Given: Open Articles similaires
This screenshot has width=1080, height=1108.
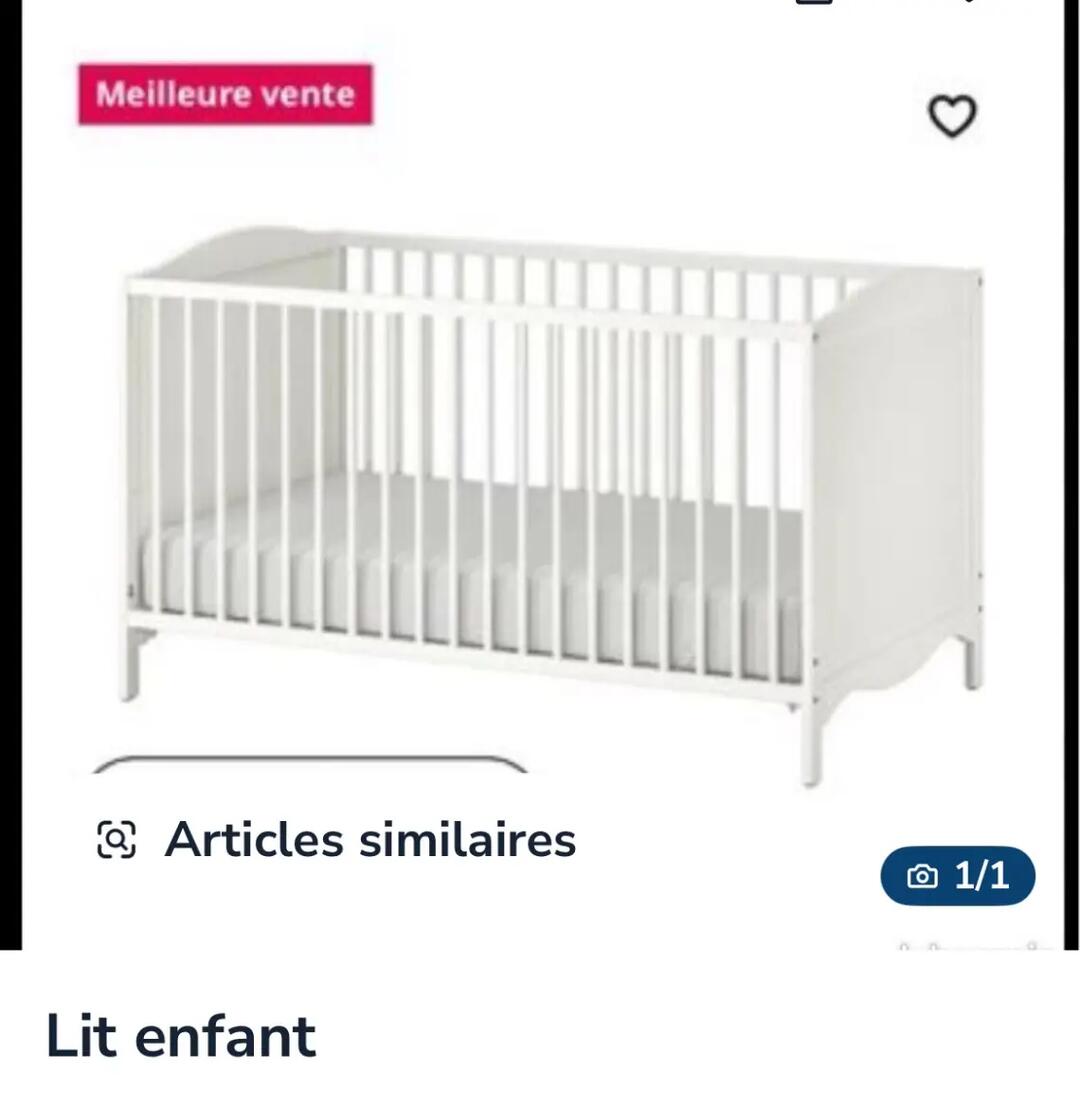Looking at the screenshot, I should pos(337,839).
